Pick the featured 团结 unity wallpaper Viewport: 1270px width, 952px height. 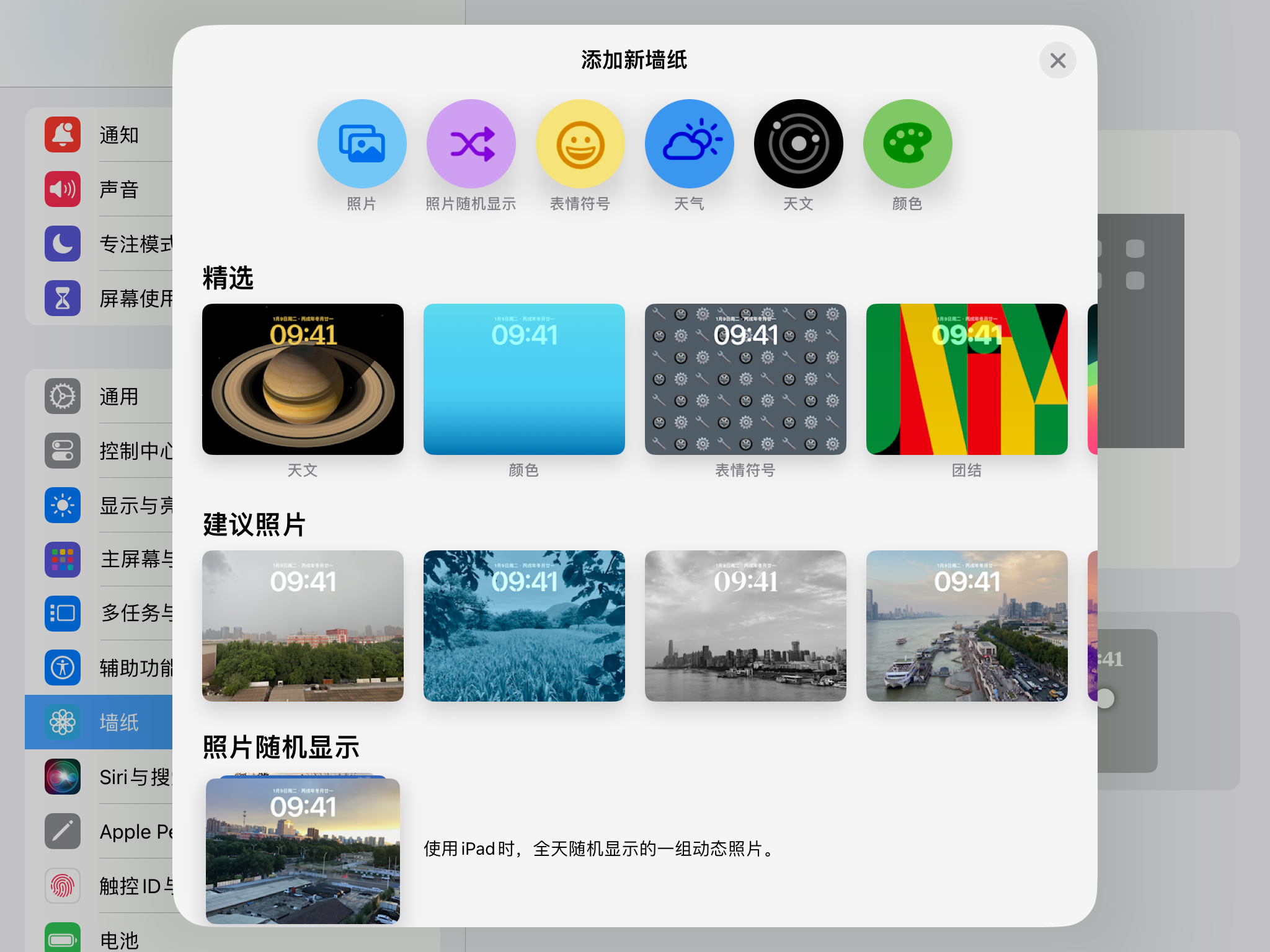click(967, 379)
